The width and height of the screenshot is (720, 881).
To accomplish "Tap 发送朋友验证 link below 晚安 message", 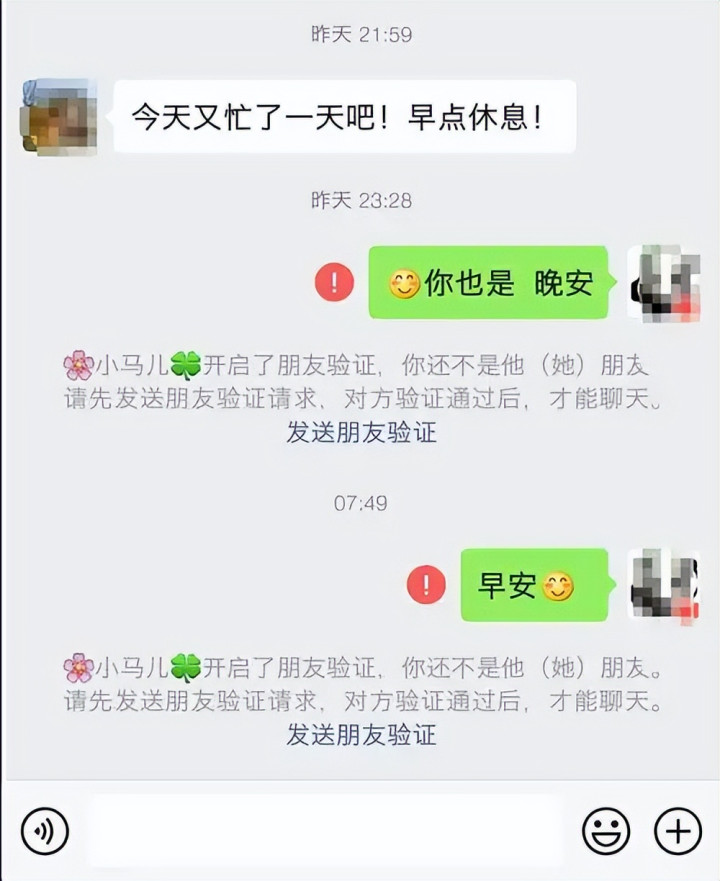I will pyautogui.click(x=361, y=433).
